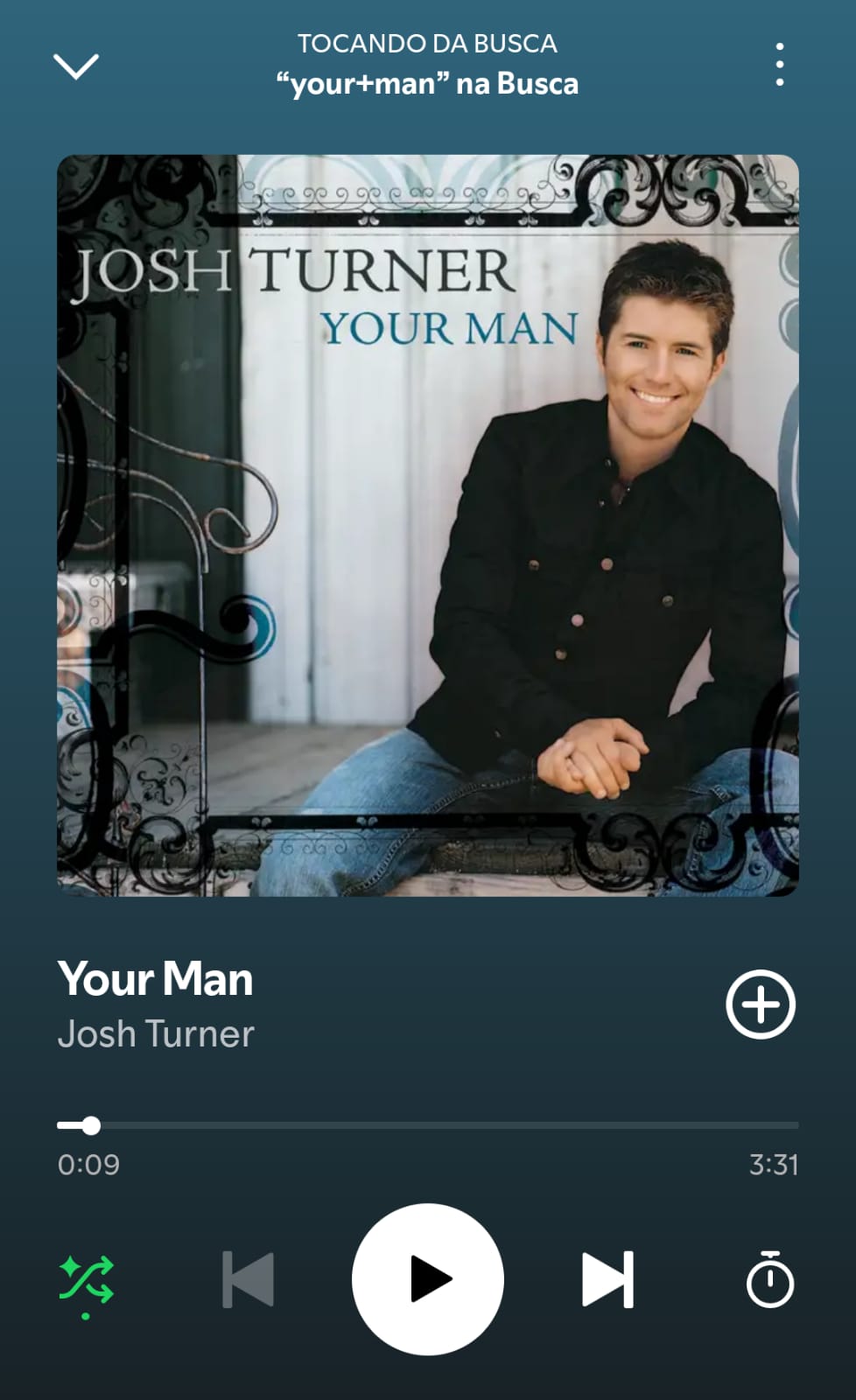Skip to the previous track

pyautogui.click(x=247, y=1278)
